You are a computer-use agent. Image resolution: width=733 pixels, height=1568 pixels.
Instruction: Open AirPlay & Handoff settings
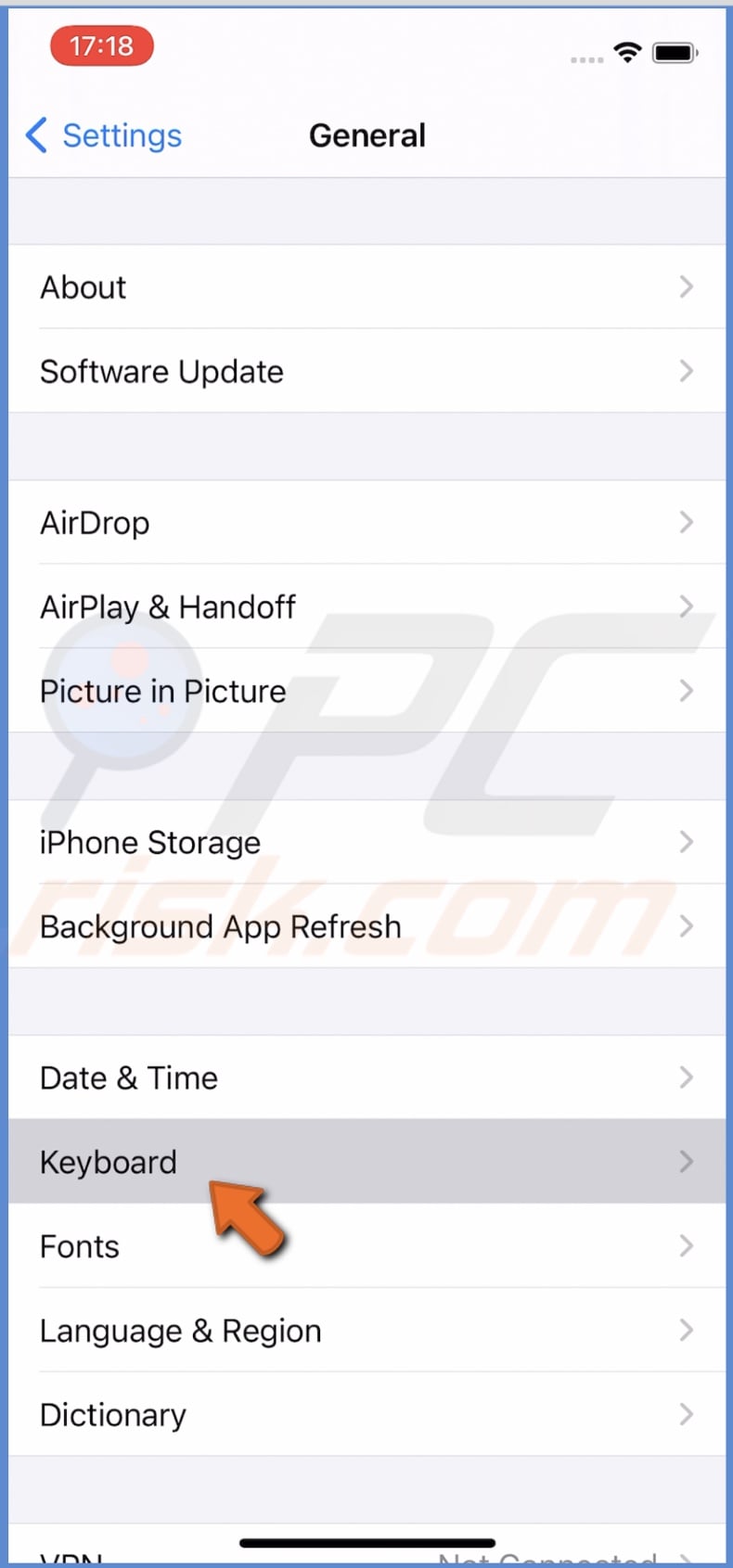(366, 607)
